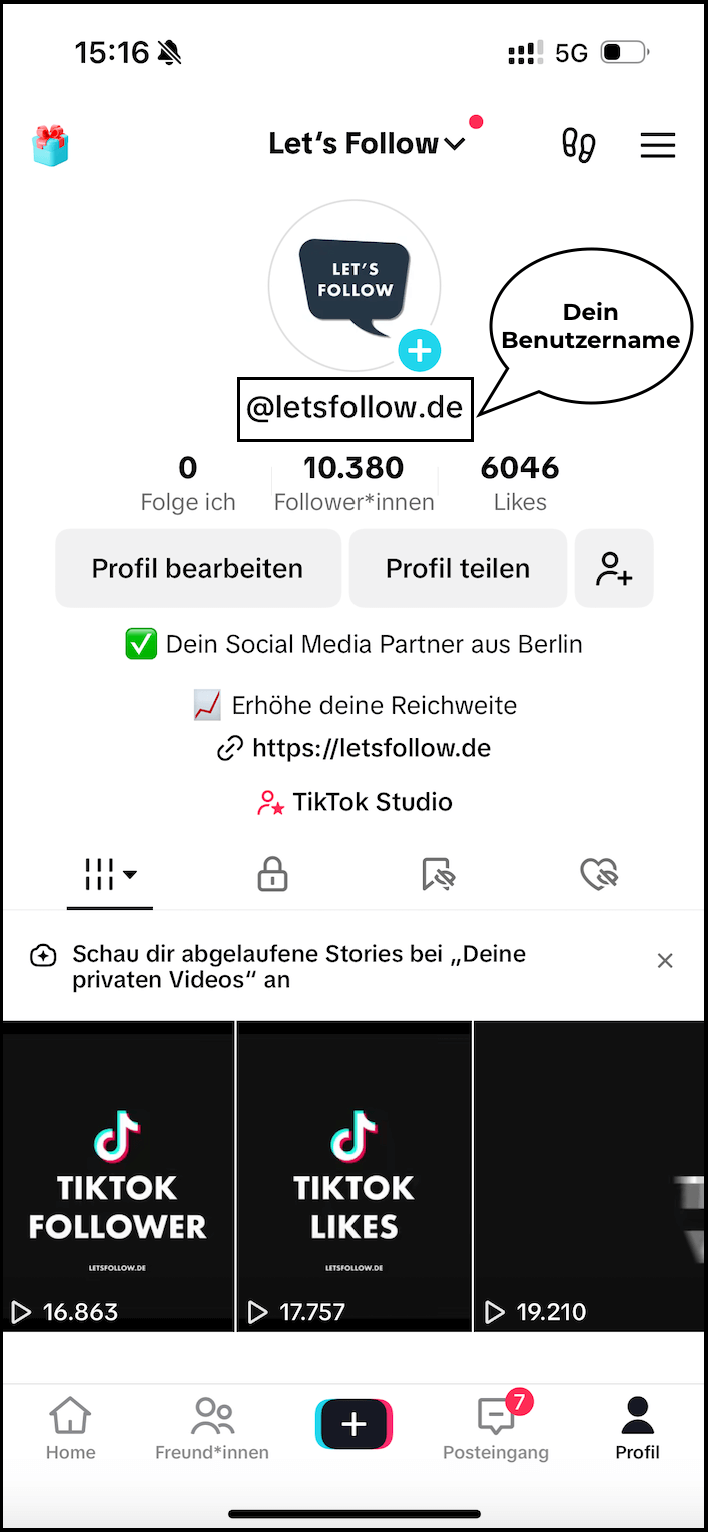
Task: Open profile views footprints icon
Action: click(579, 145)
